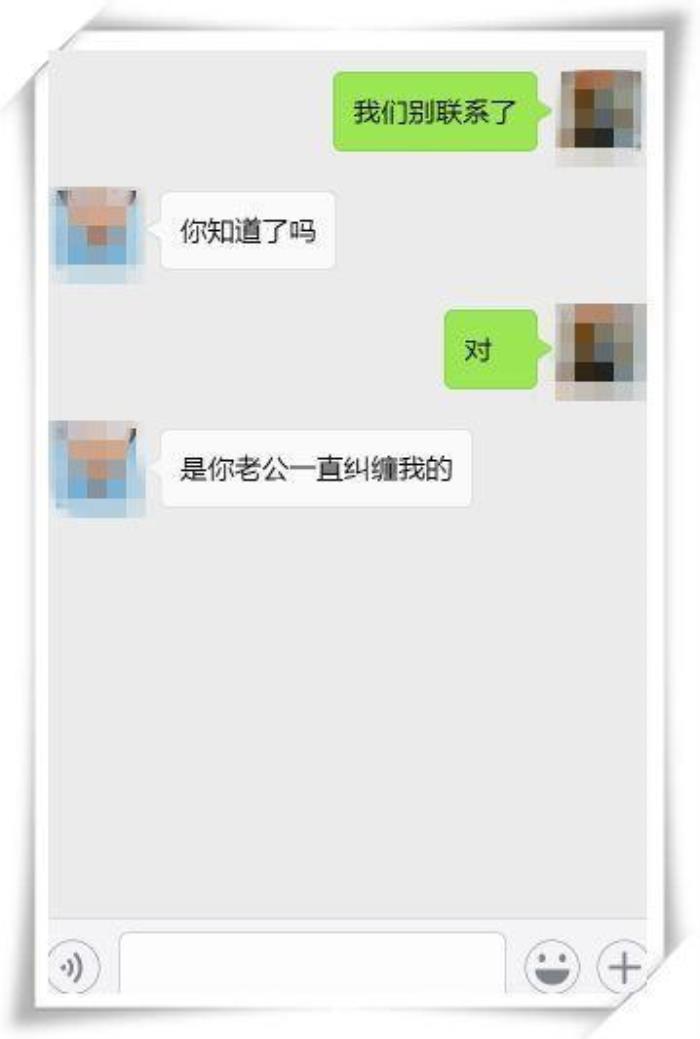Focus the message text field

(x=312, y=964)
